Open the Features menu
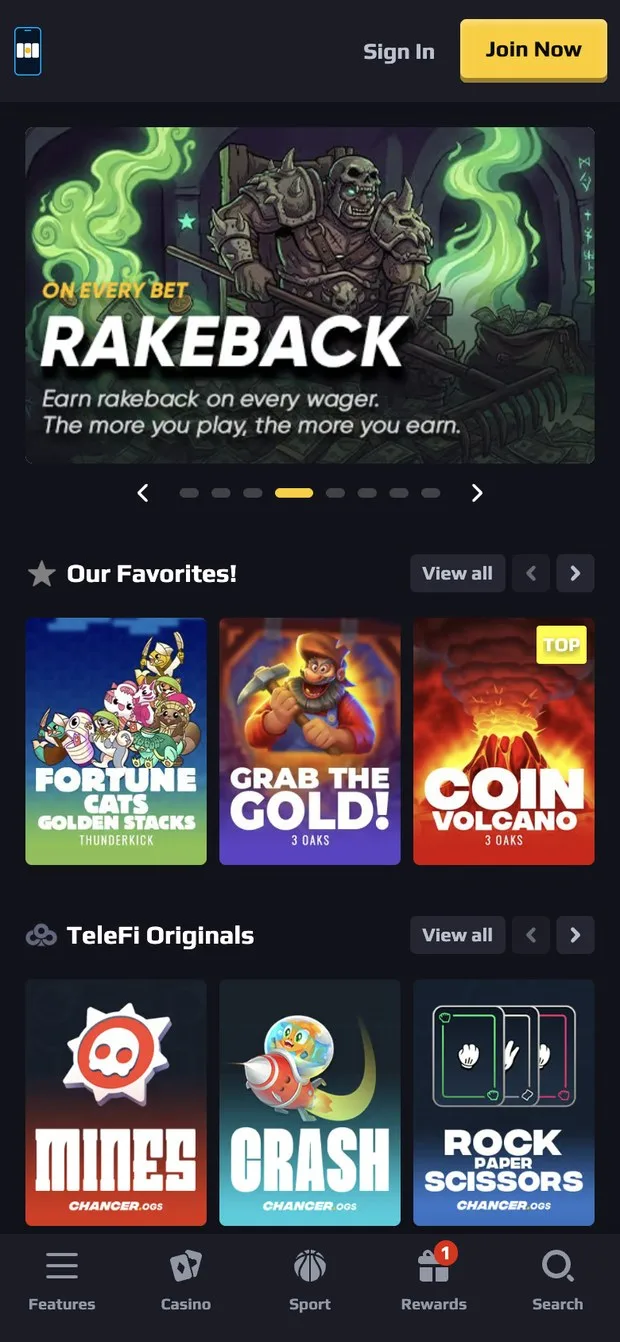 click(x=62, y=1281)
